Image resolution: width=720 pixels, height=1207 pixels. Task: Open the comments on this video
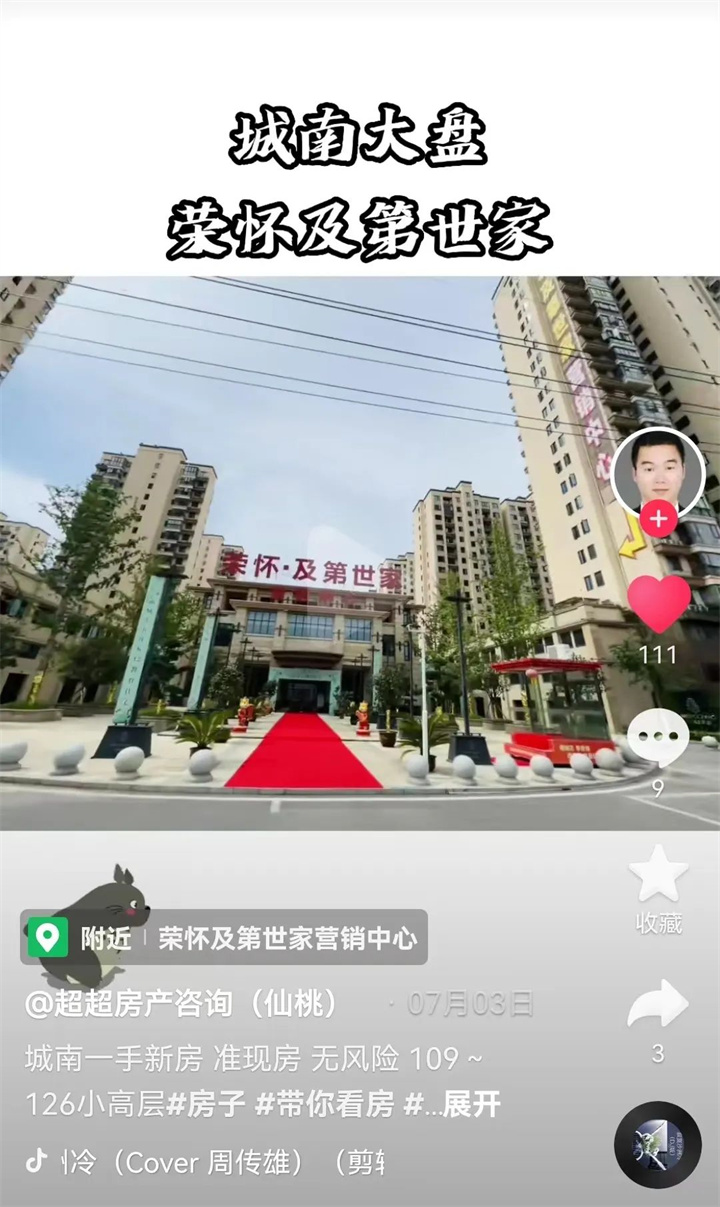[x=657, y=739]
